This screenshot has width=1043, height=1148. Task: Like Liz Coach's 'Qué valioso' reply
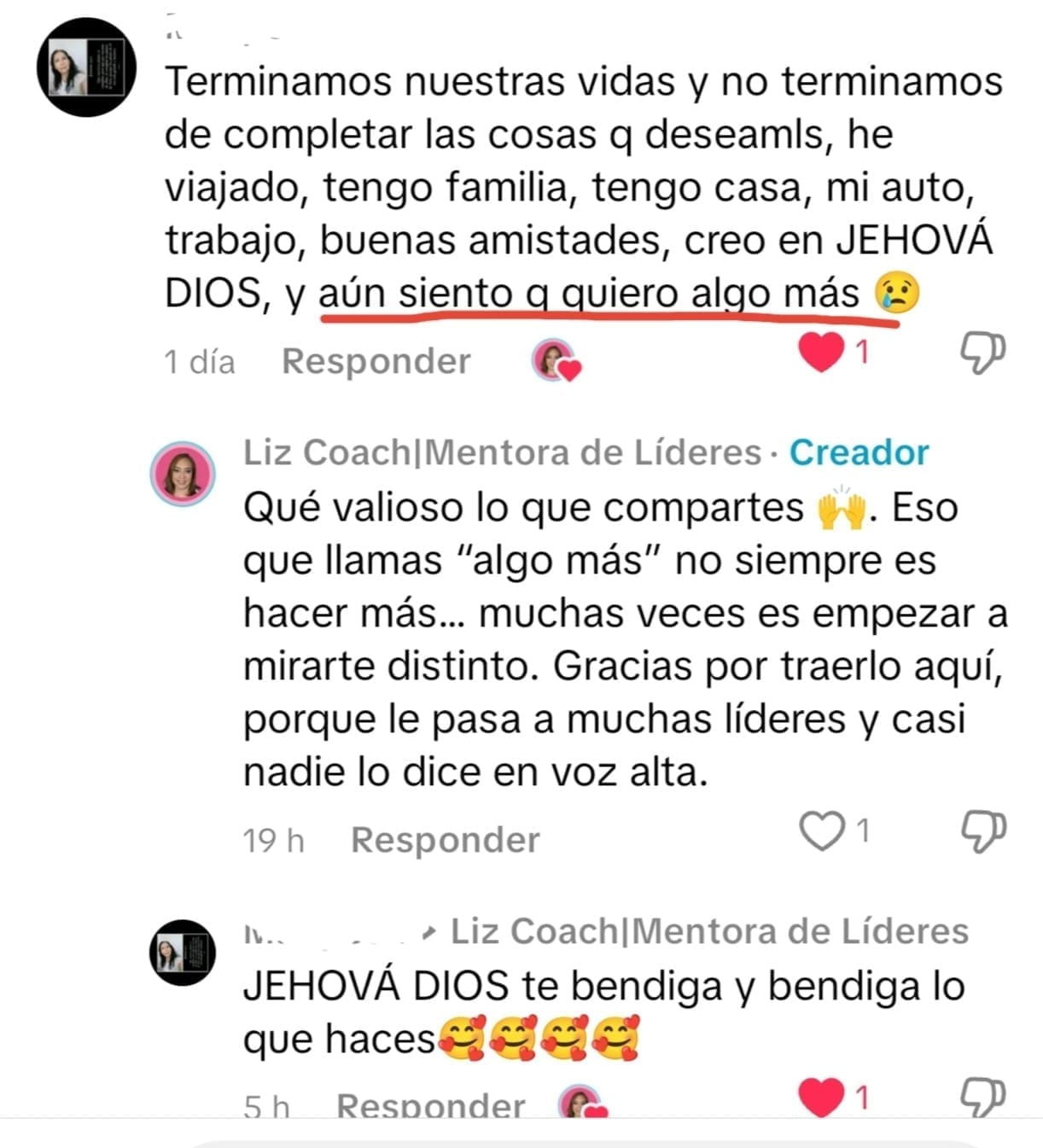[821, 830]
